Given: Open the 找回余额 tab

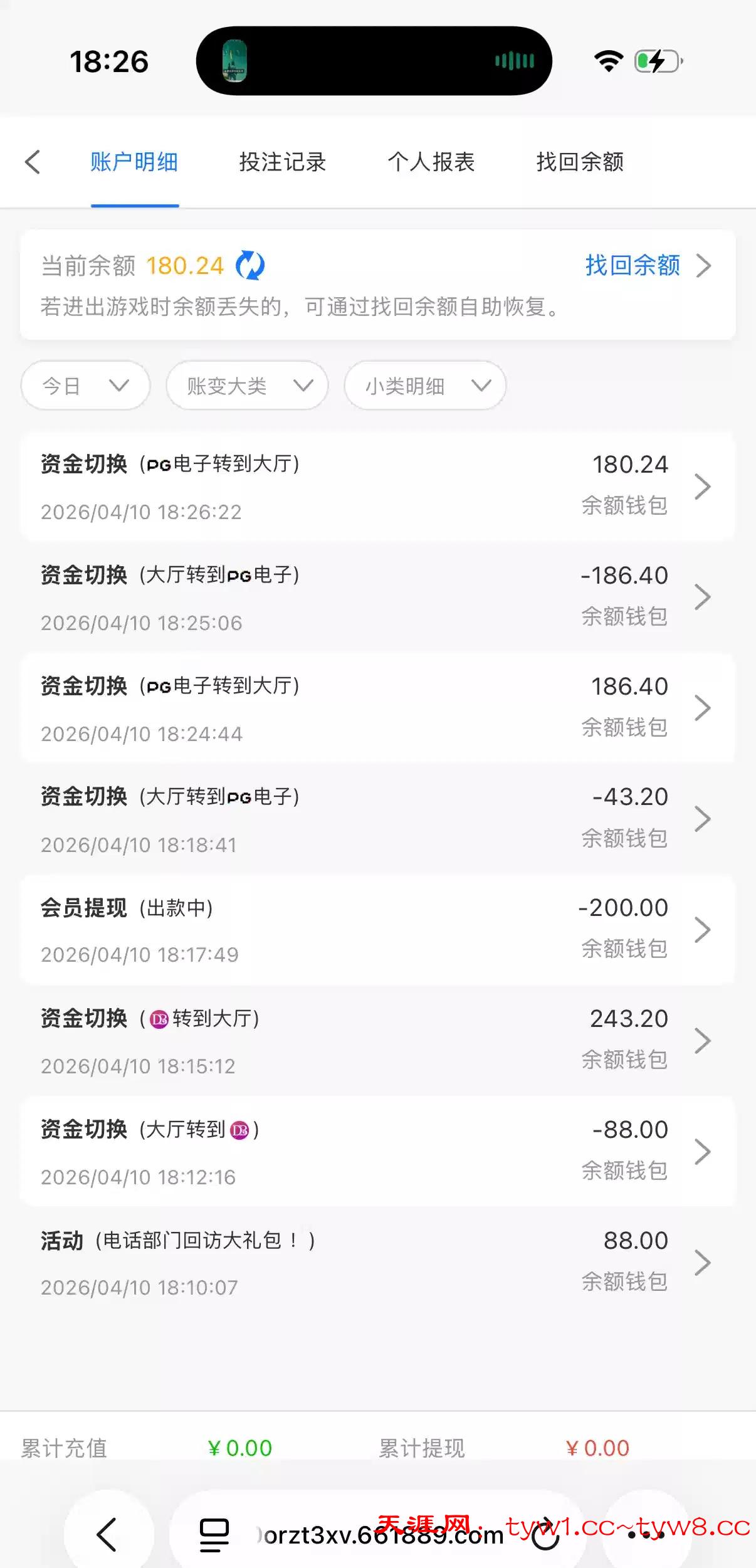Looking at the screenshot, I should [x=580, y=162].
